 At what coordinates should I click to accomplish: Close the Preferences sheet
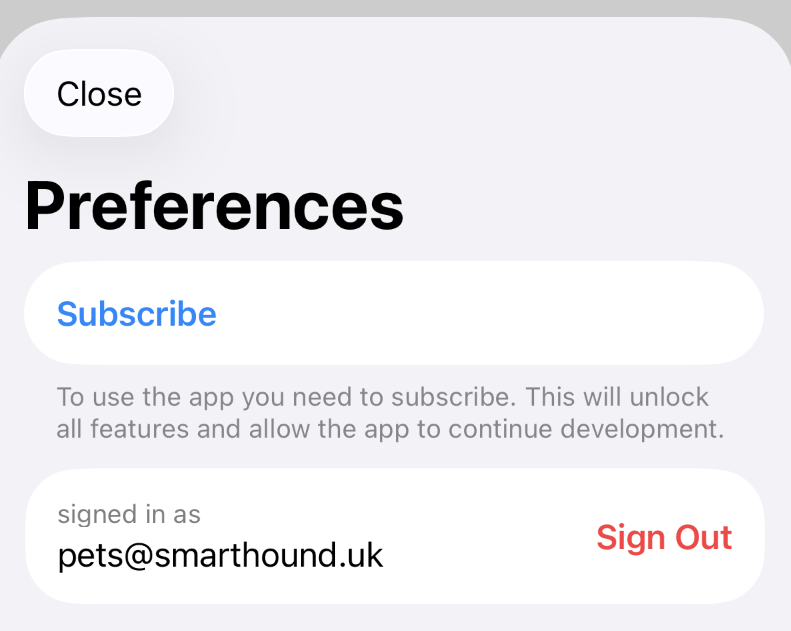click(x=99, y=94)
